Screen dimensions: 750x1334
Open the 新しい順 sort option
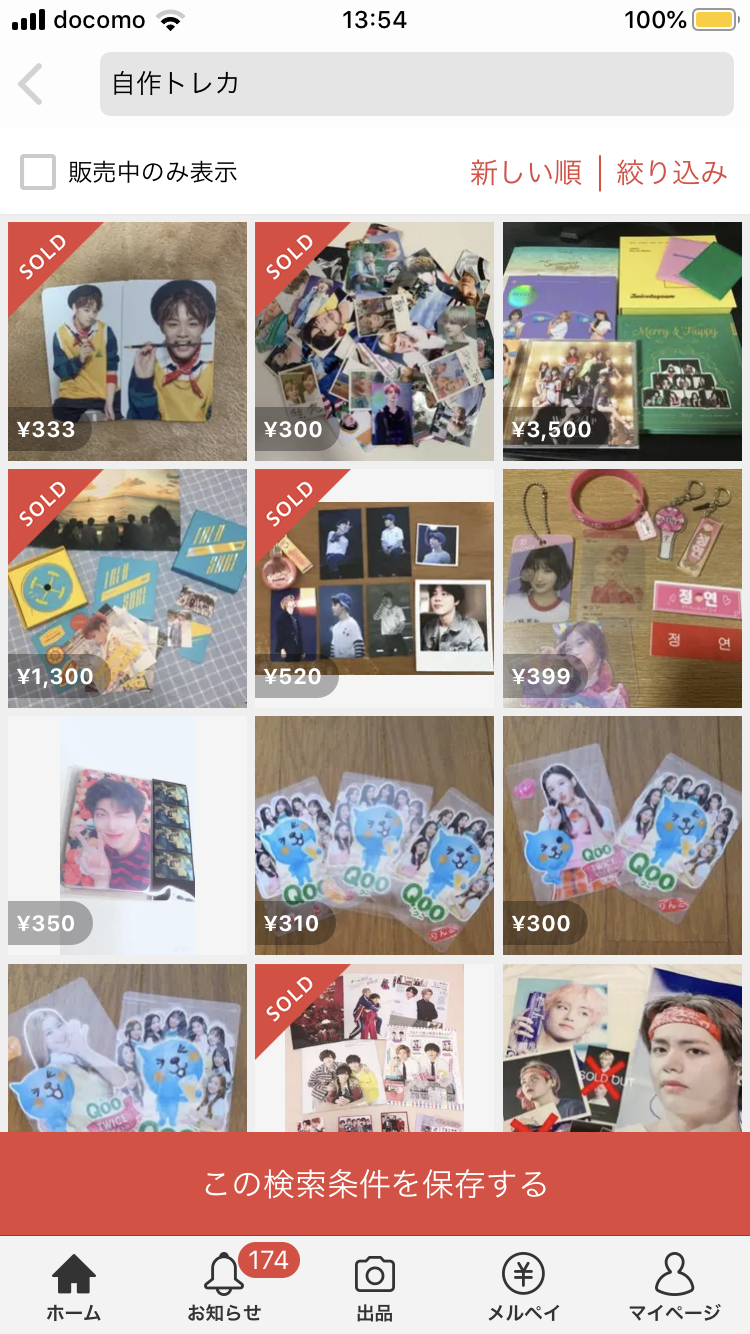tap(526, 172)
